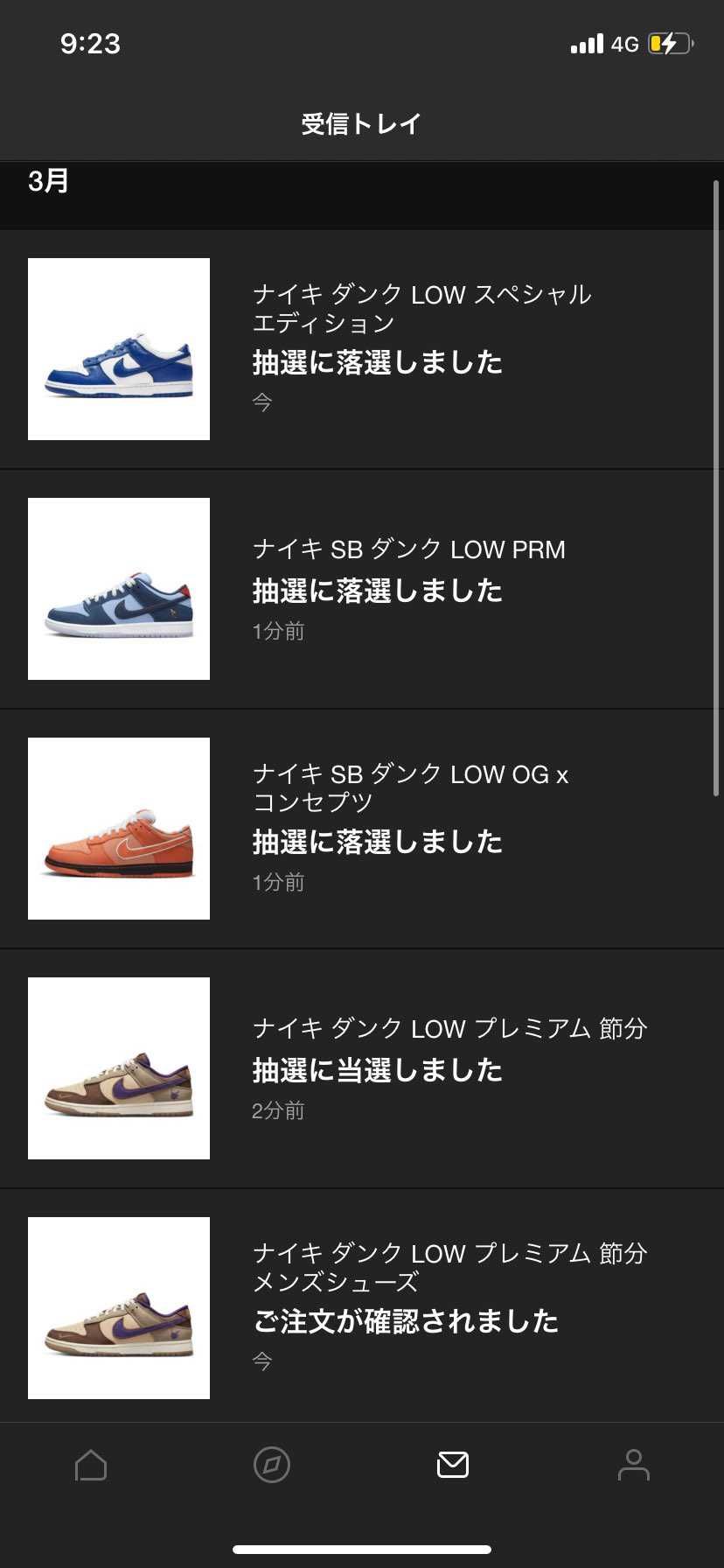Image resolution: width=724 pixels, height=1568 pixels.
Task: Open the Profile person icon
Action: pyautogui.click(x=633, y=1465)
